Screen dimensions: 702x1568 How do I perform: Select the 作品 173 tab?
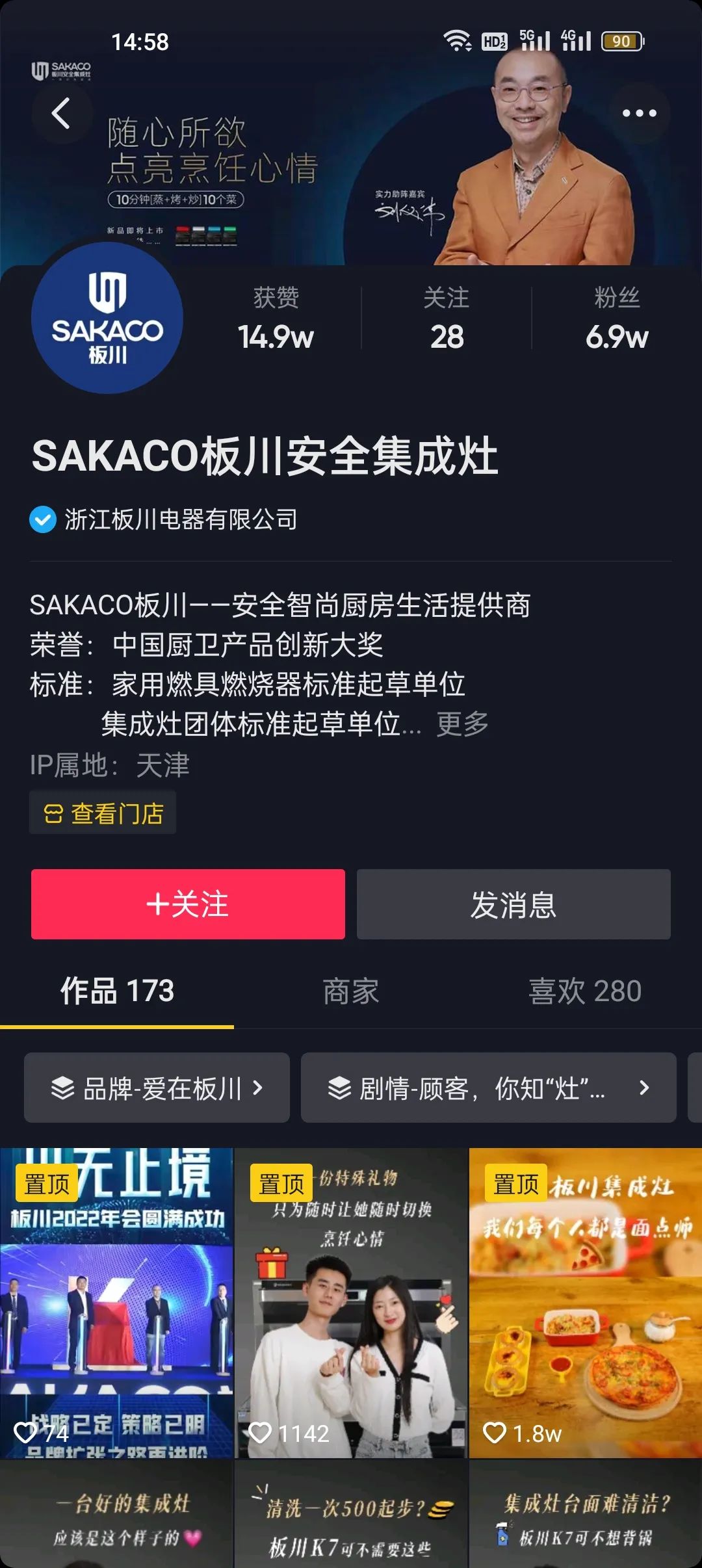pos(117,991)
